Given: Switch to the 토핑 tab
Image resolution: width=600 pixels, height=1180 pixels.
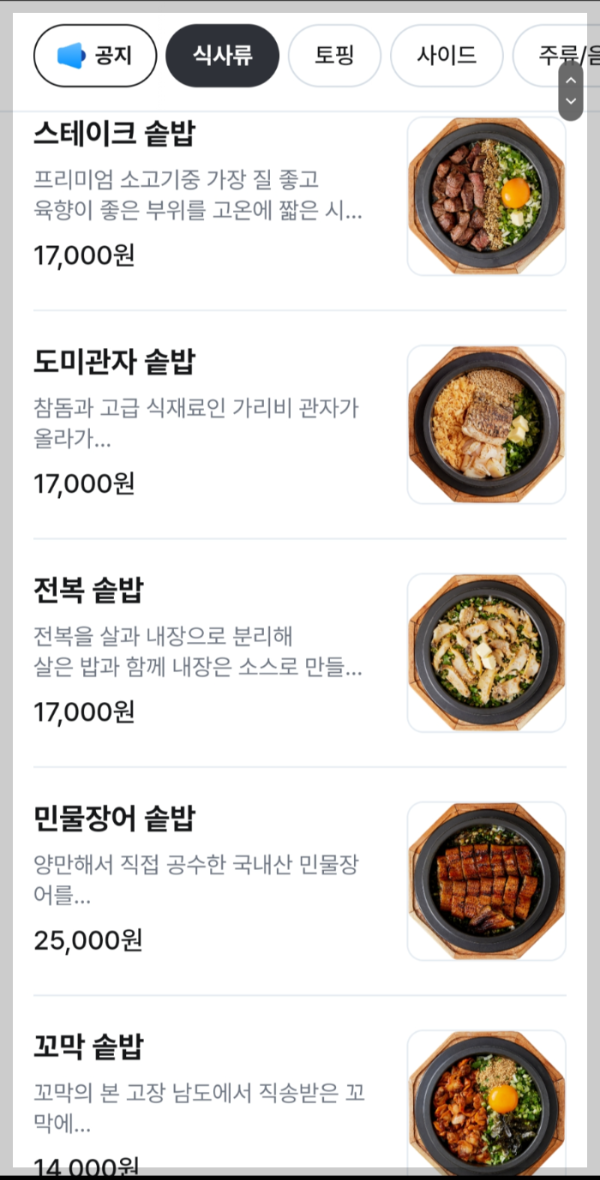Looking at the screenshot, I should click(x=334, y=56).
